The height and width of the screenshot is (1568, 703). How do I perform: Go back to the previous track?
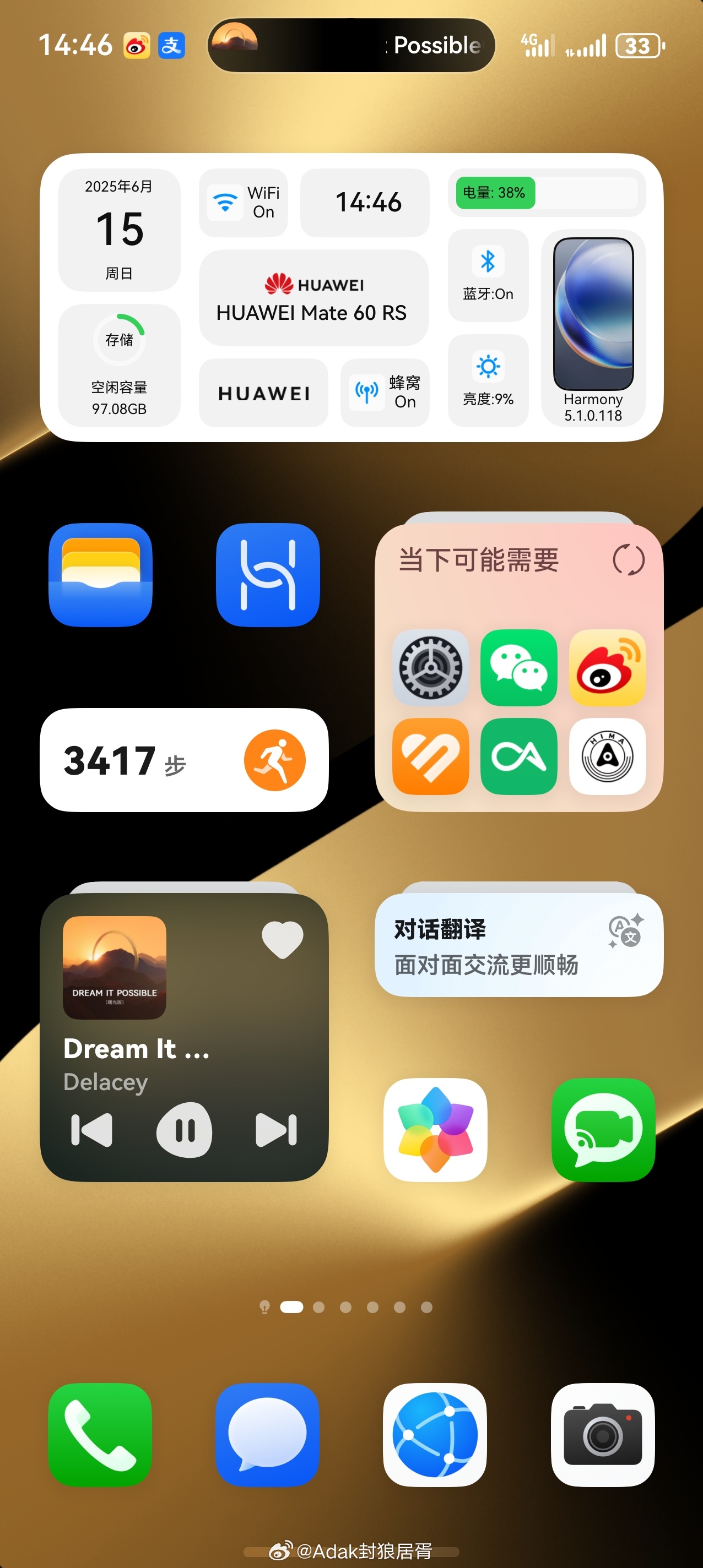[92, 1130]
